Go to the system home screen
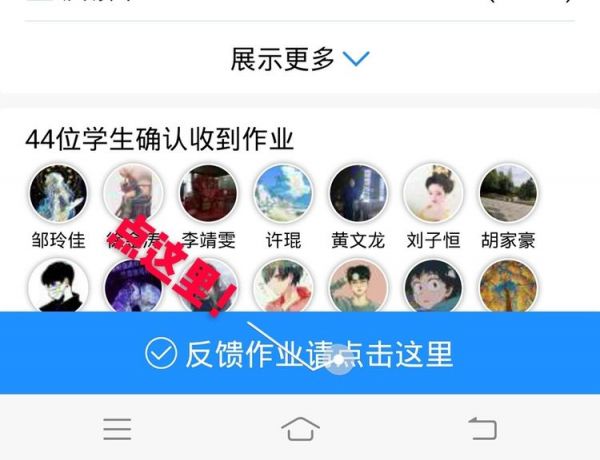600x460 pixels. click(300, 429)
